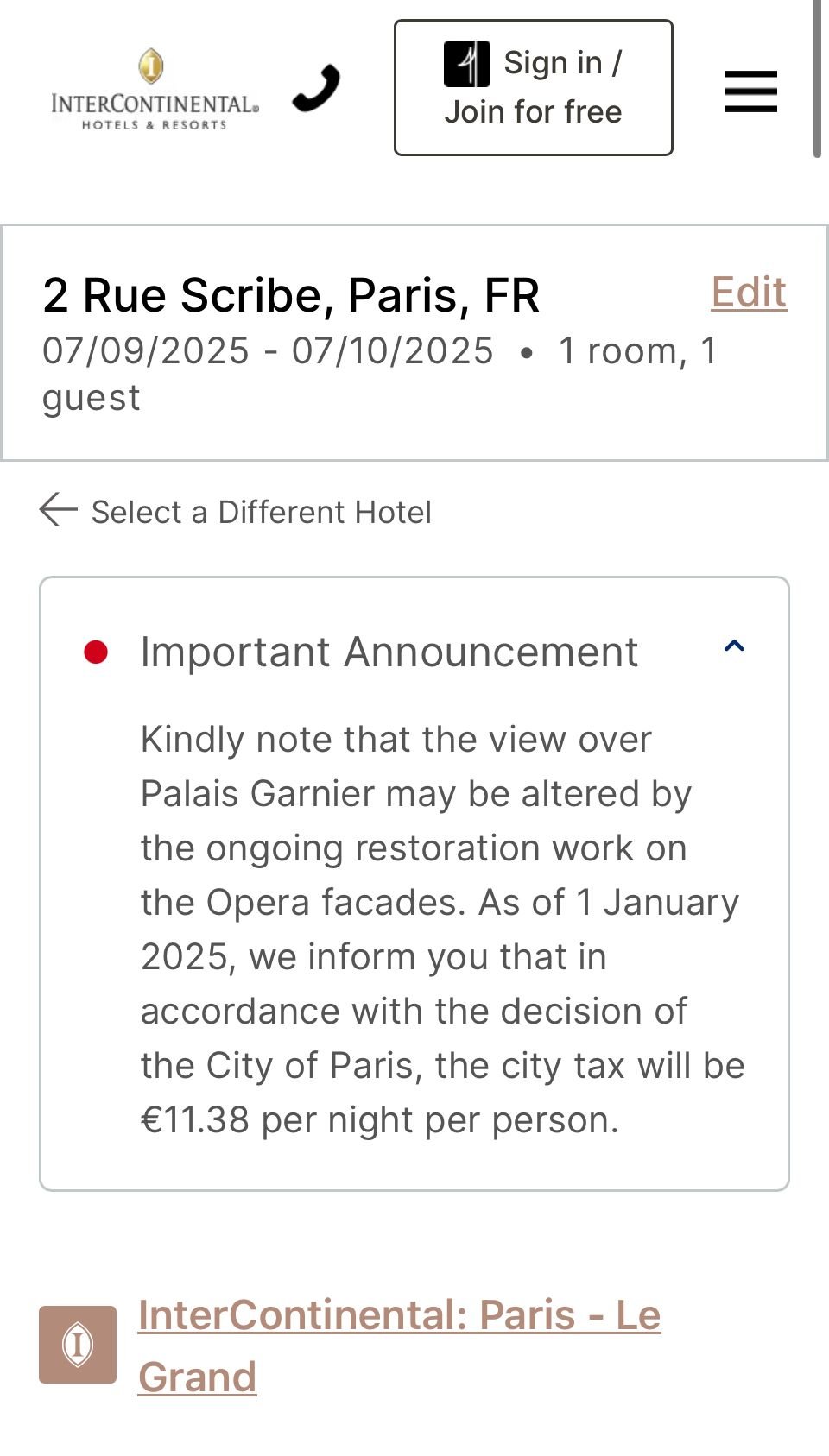
Task: Tap the phone call icon
Action: click(316, 88)
